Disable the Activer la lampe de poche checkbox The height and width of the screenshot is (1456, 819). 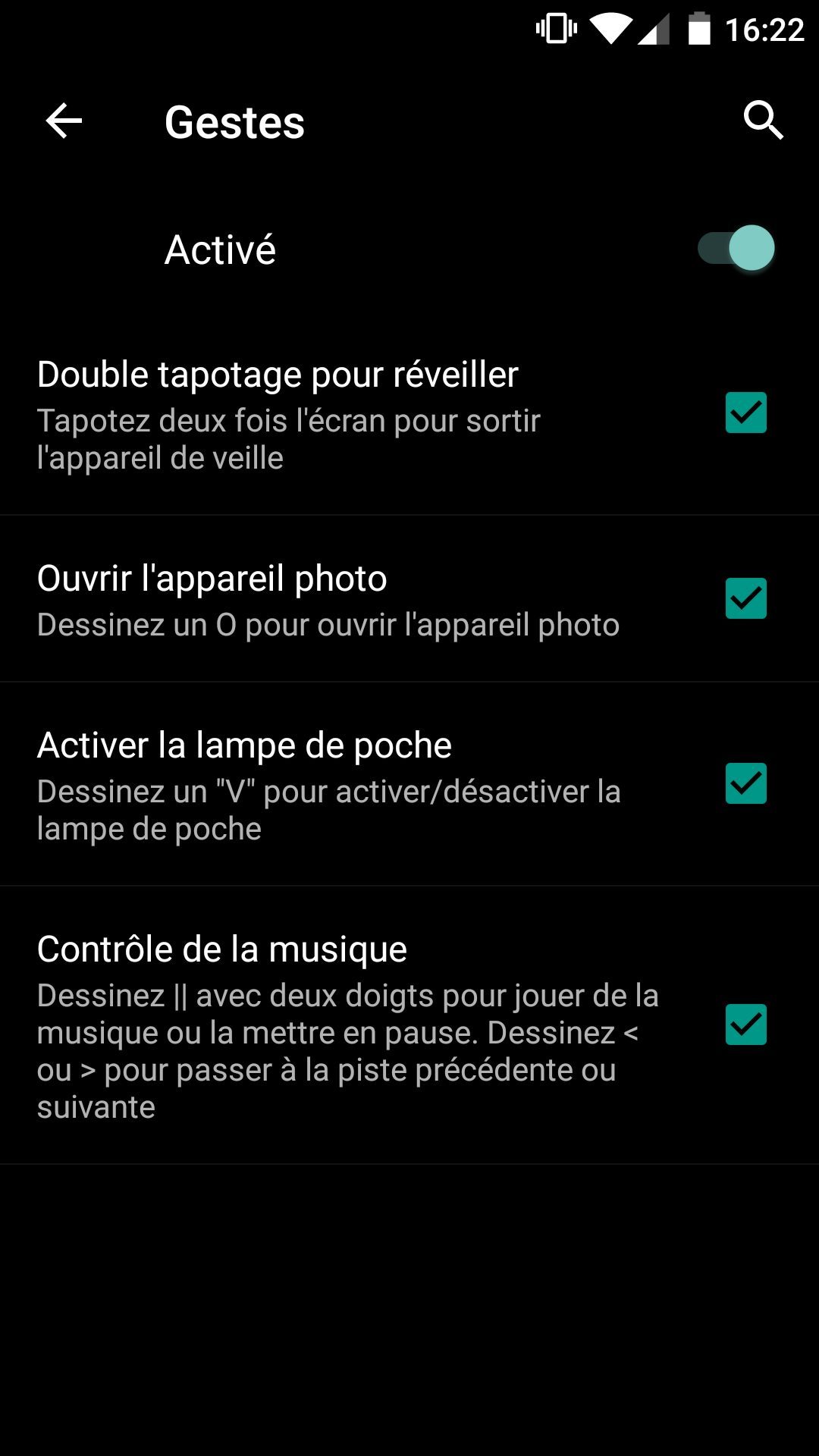(x=746, y=783)
